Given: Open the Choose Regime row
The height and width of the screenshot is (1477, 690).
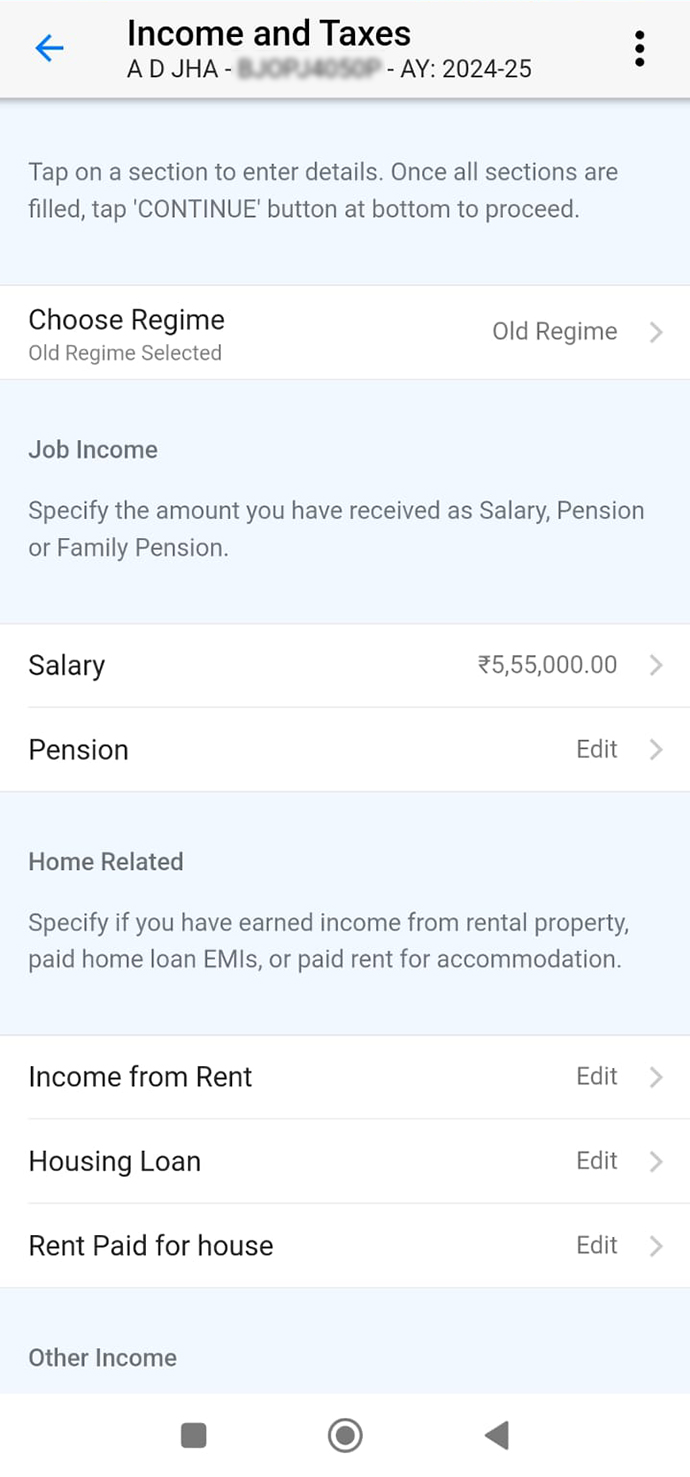Looking at the screenshot, I should (345, 332).
